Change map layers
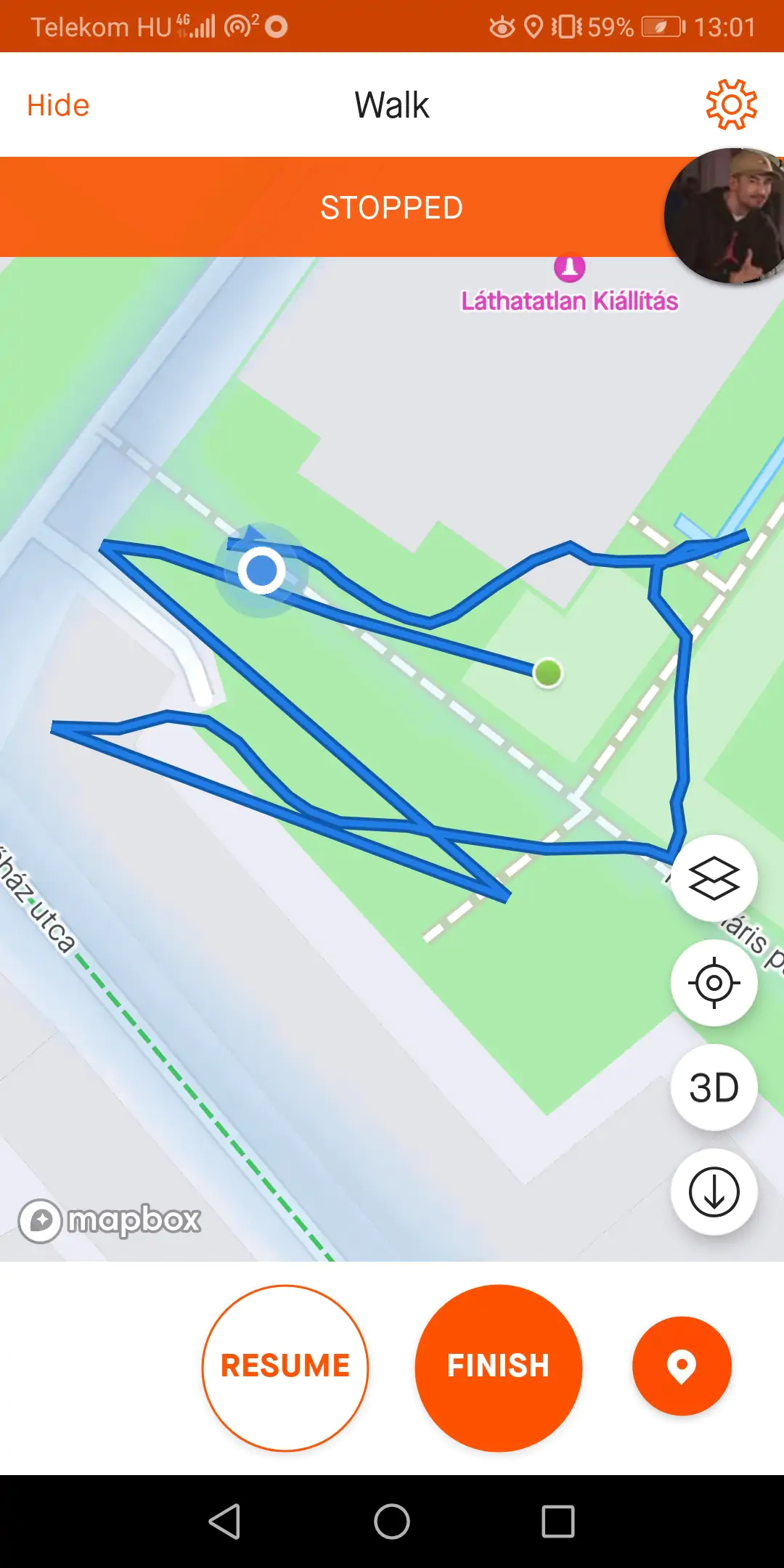The height and width of the screenshot is (1568, 784). (714, 878)
